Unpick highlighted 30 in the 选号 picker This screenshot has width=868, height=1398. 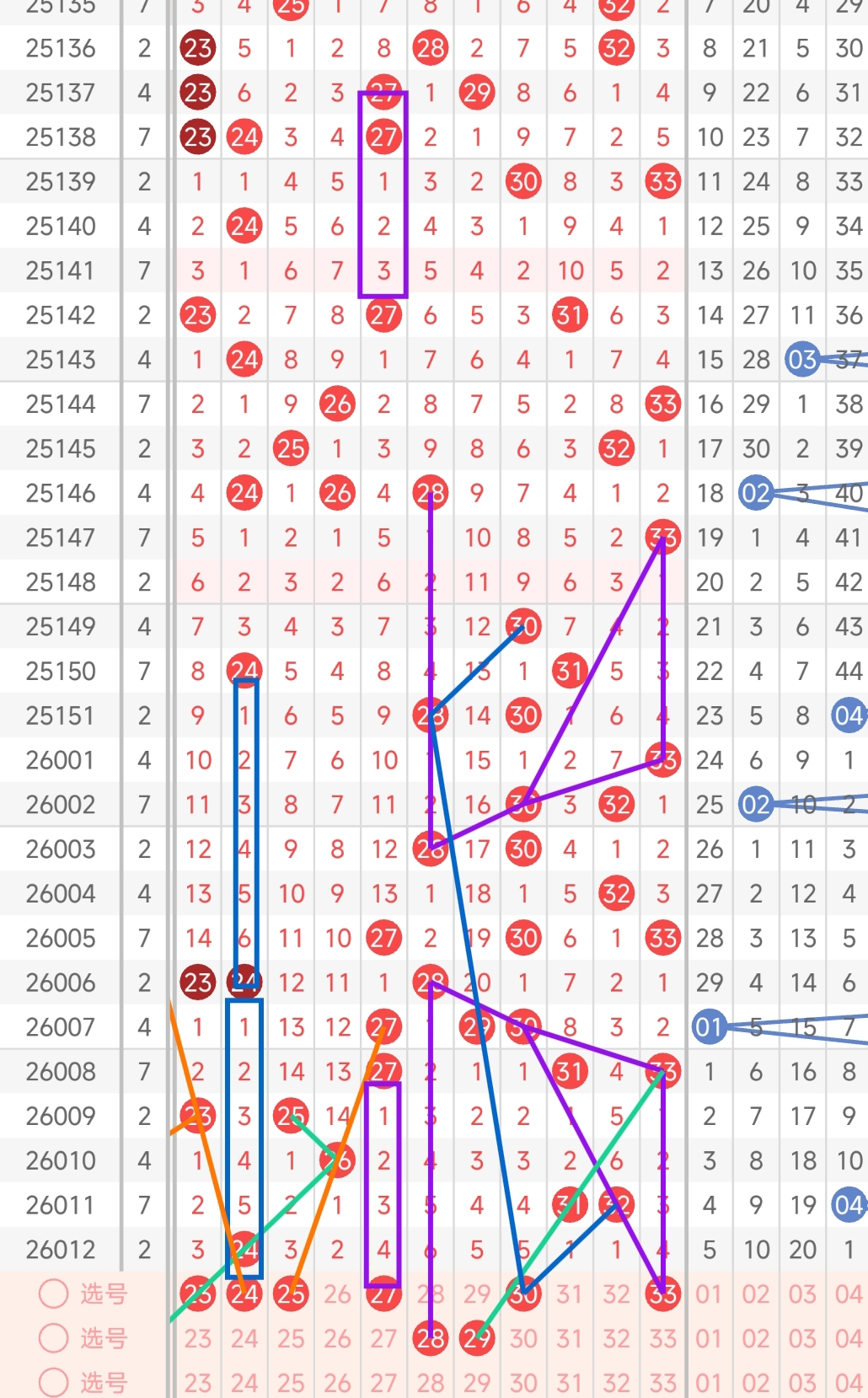tap(523, 1294)
